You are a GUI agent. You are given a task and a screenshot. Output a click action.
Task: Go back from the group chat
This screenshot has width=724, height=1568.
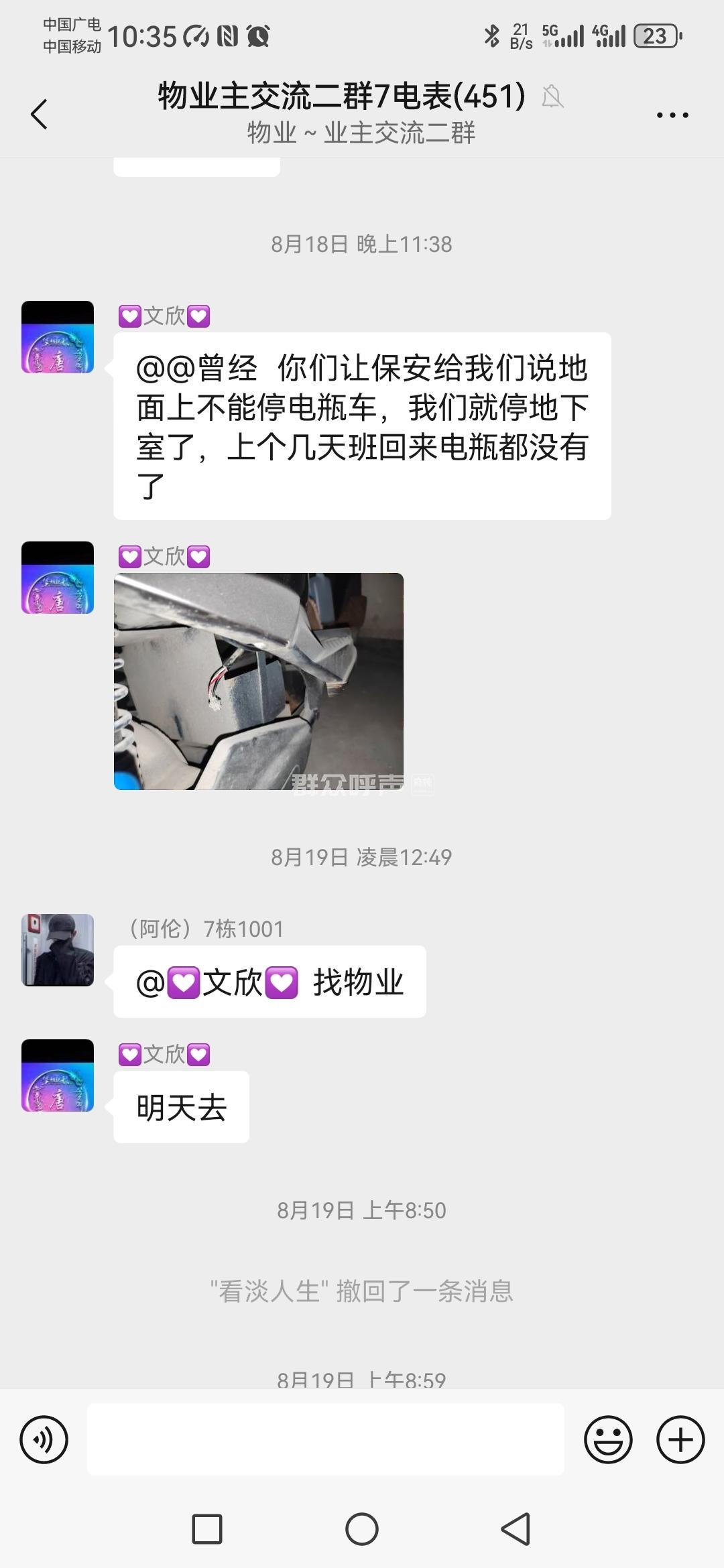click(x=40, y=114)
